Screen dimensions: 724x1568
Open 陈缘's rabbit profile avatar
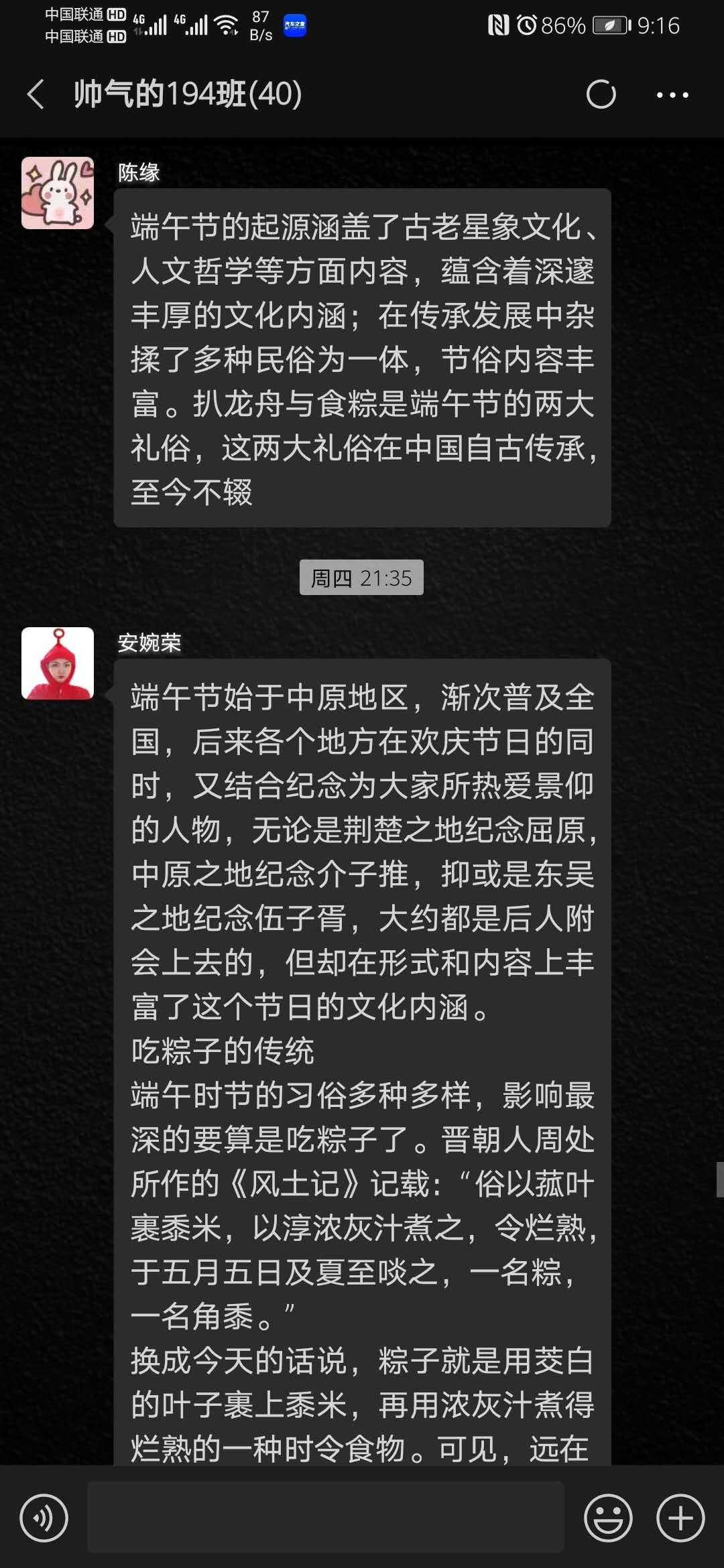point(58,193)
